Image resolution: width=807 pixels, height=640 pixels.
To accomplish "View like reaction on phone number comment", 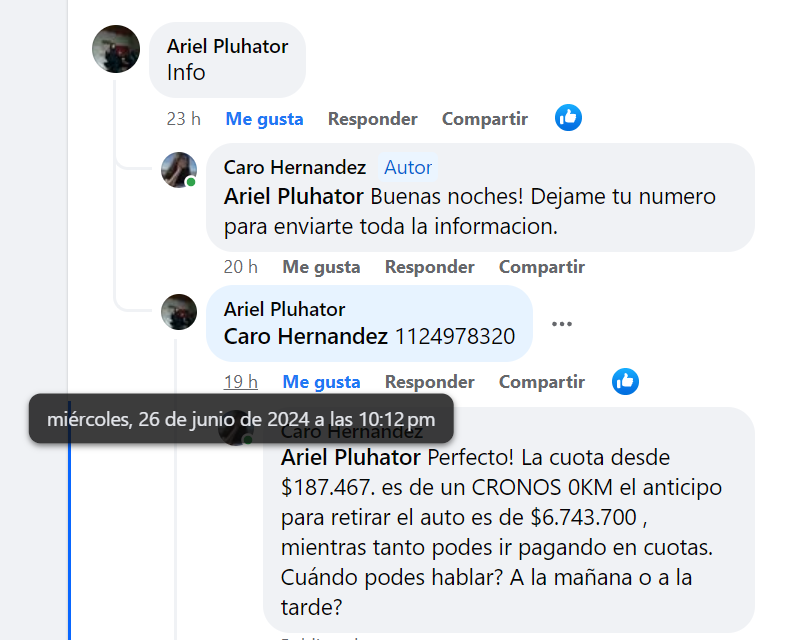I will (x=625, y=381).
